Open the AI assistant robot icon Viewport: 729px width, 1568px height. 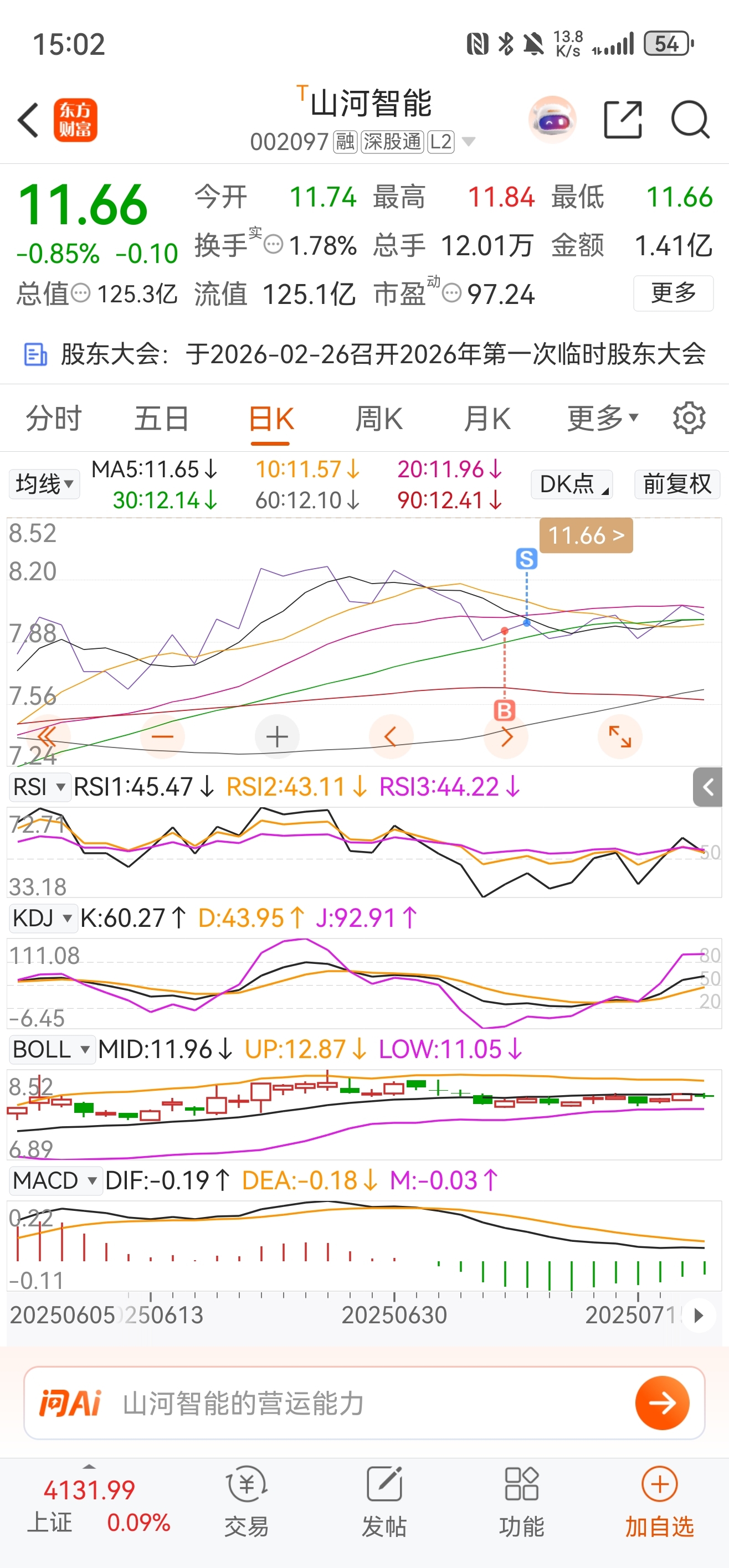(x=552, y=120)
